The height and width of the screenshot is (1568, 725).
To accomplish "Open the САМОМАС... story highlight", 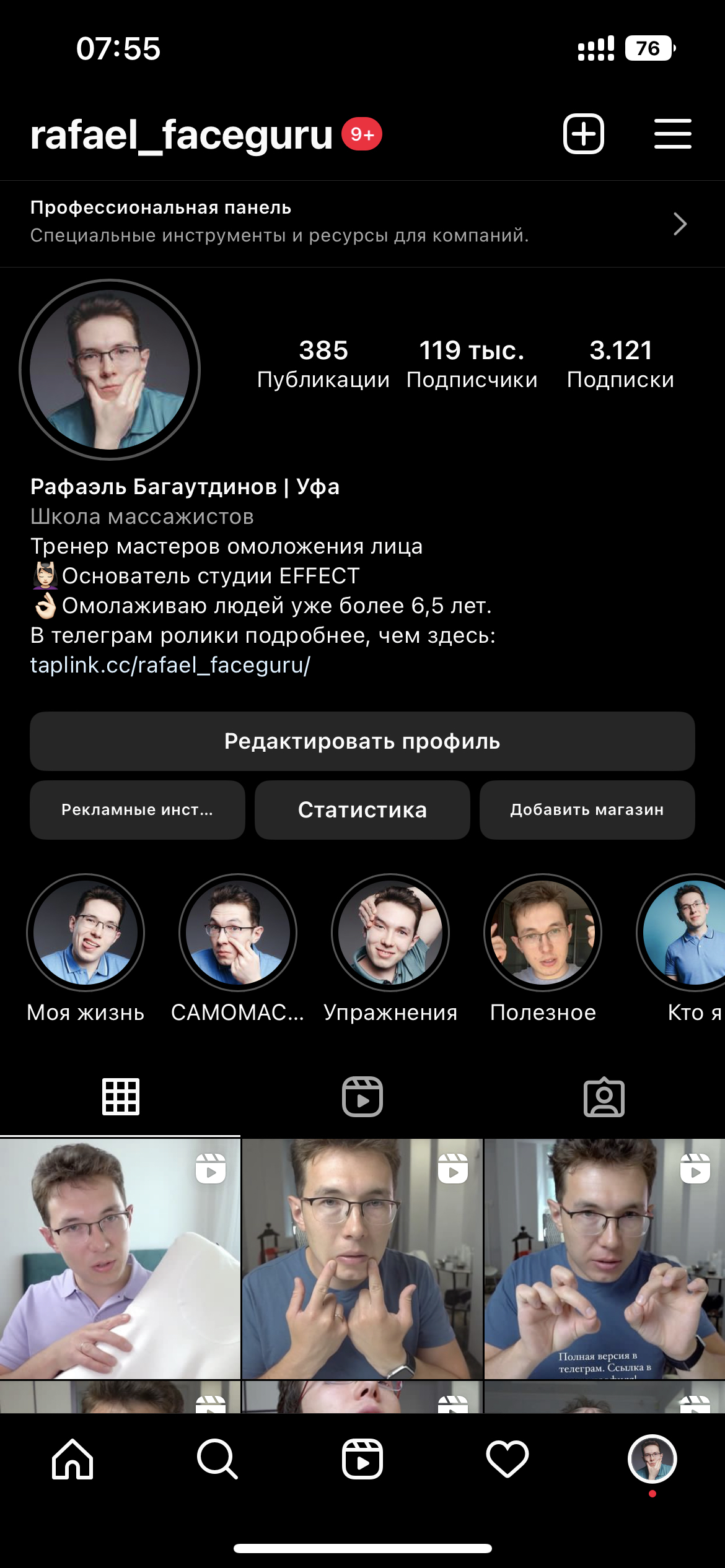I will [x=238, y=933].
